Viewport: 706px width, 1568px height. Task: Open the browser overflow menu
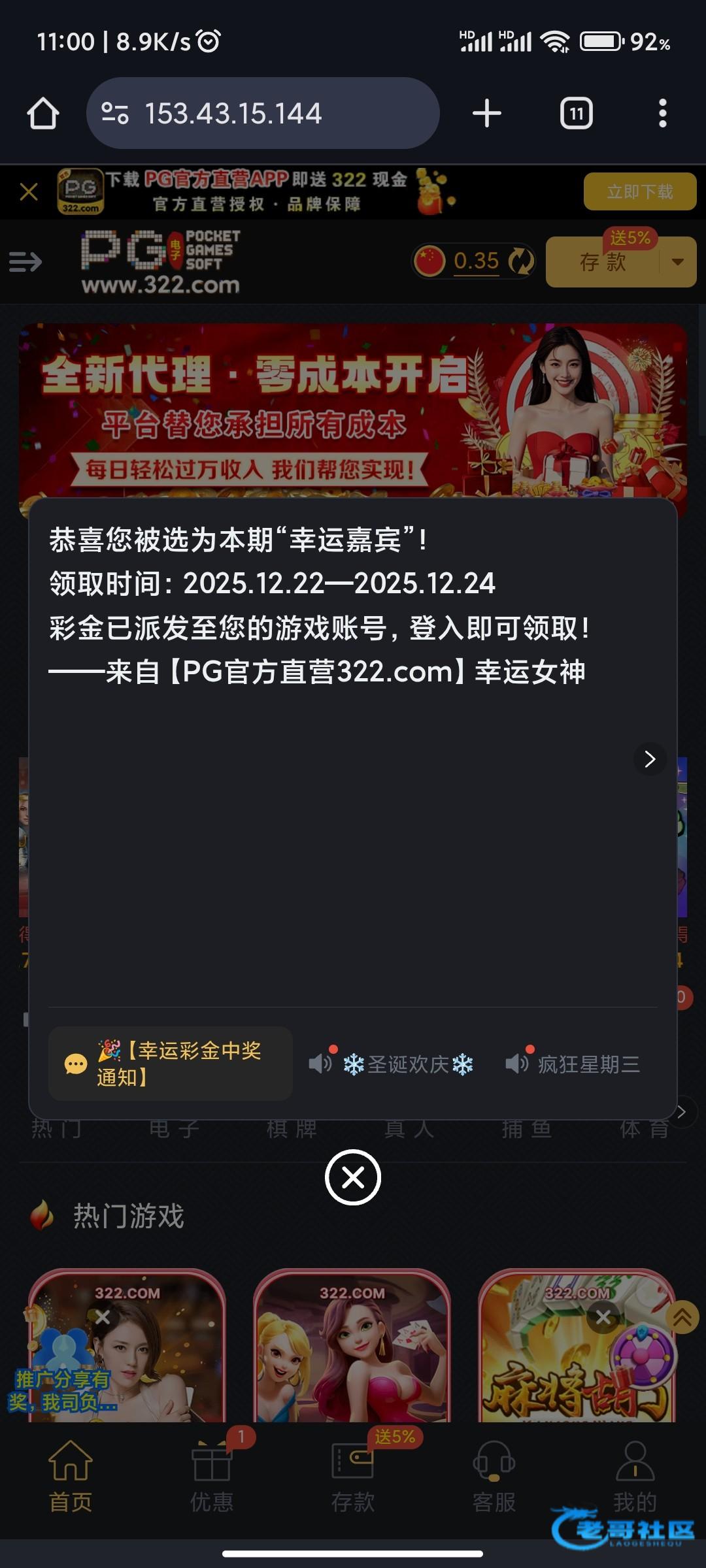pyautogui.click(x=662, y=114)
